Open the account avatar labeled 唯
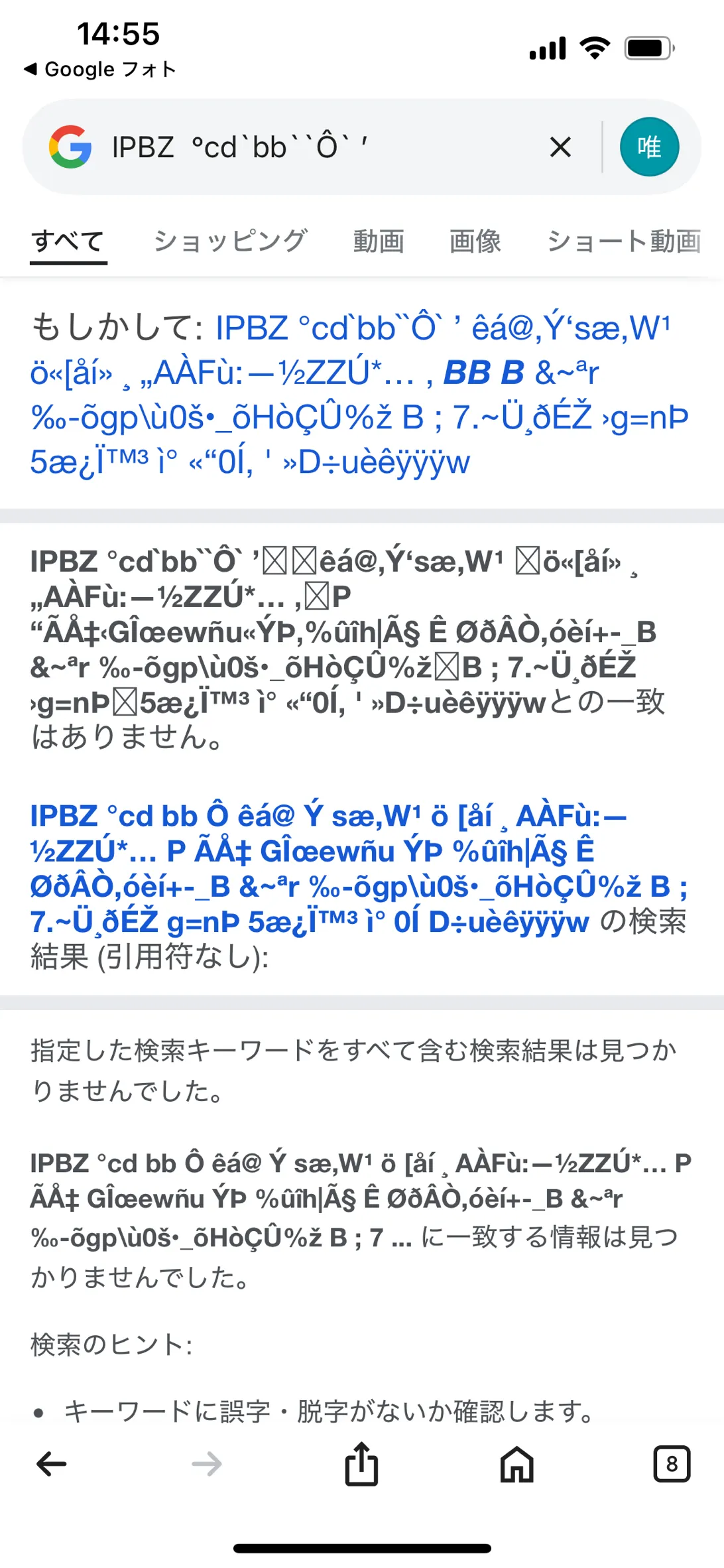 (x=649, y=147)
